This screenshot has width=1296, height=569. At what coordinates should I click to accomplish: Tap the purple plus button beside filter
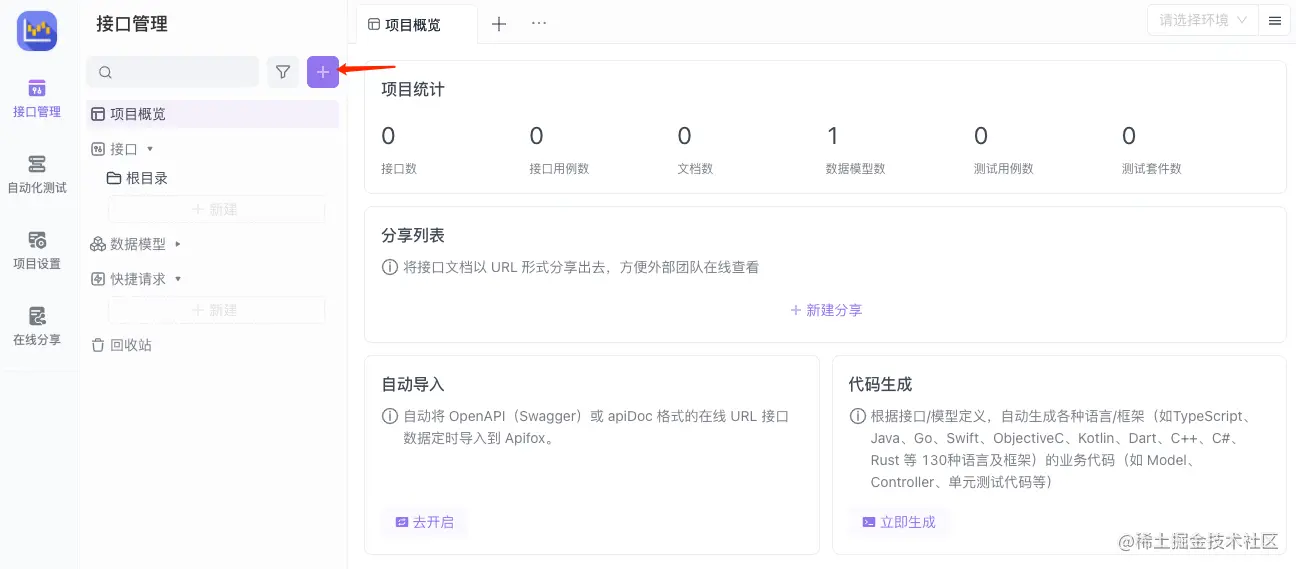(x=322, y=72)
